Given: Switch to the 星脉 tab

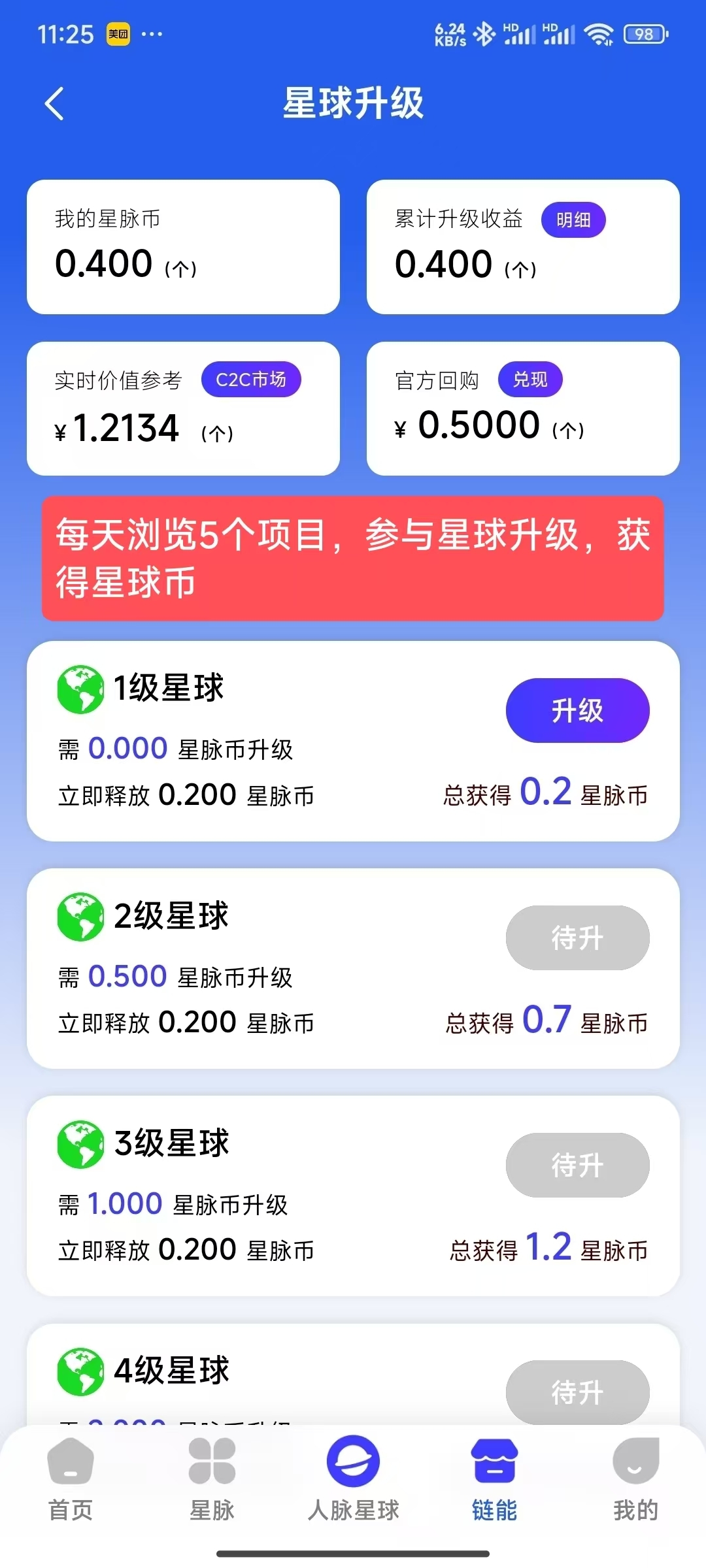Looking at the screenshot, I should (212, 1479).
